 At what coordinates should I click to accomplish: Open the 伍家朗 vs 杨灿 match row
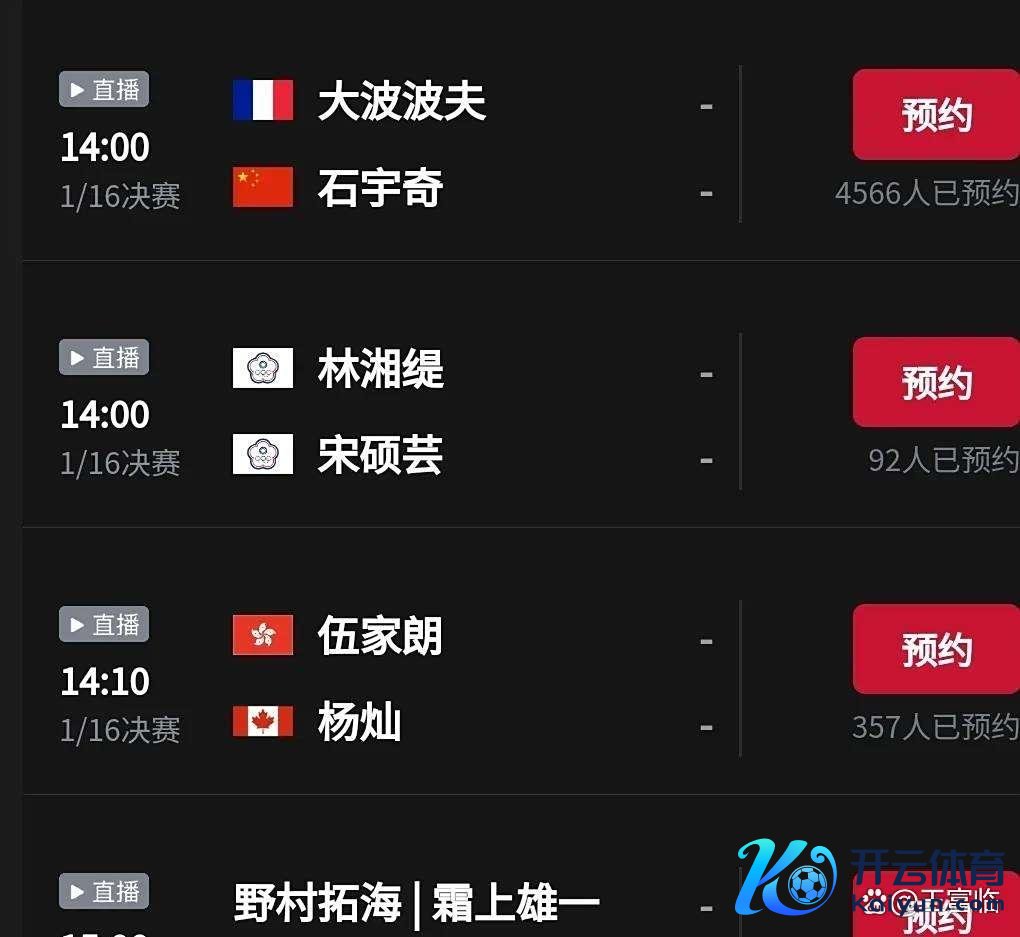(400, 679)
